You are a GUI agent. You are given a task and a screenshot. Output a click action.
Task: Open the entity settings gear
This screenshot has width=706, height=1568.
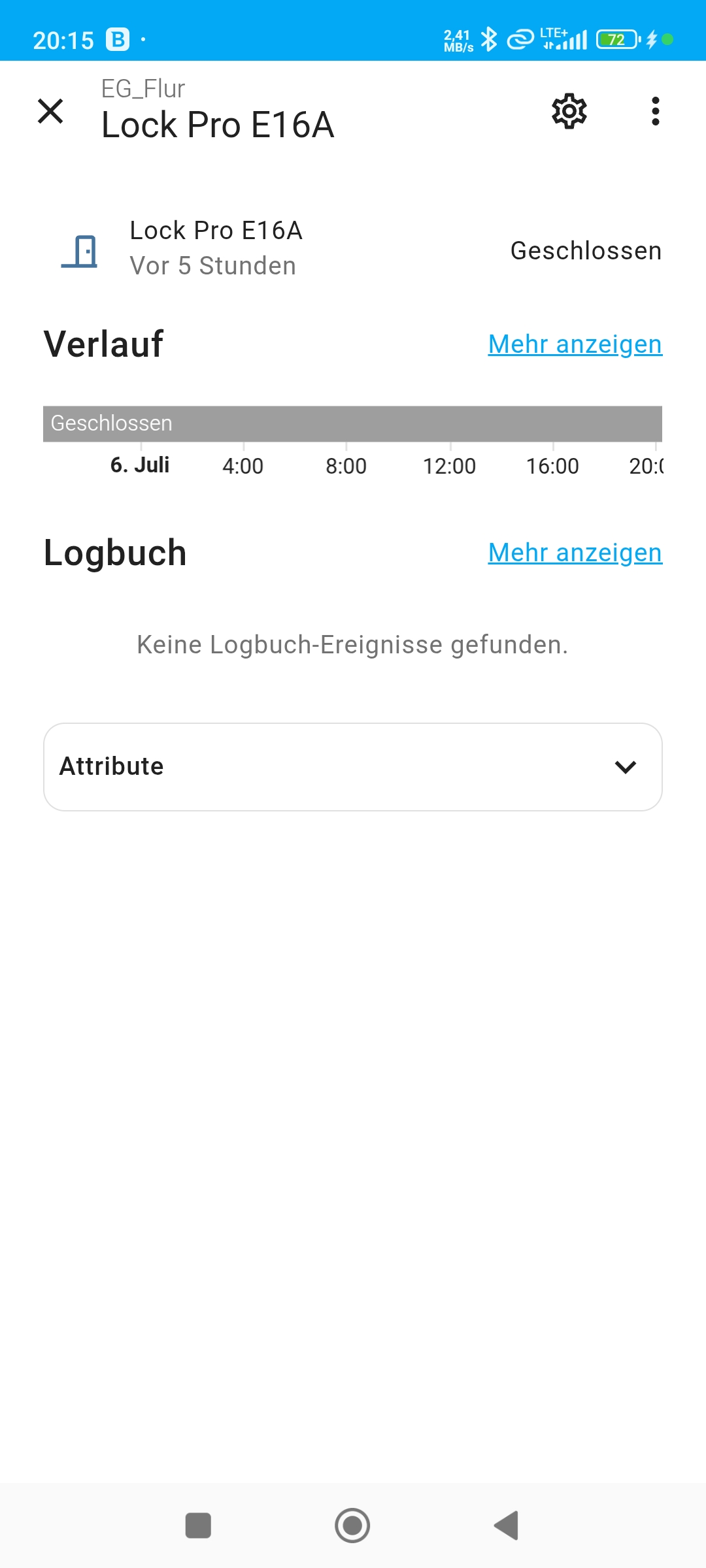click(569, 111)
